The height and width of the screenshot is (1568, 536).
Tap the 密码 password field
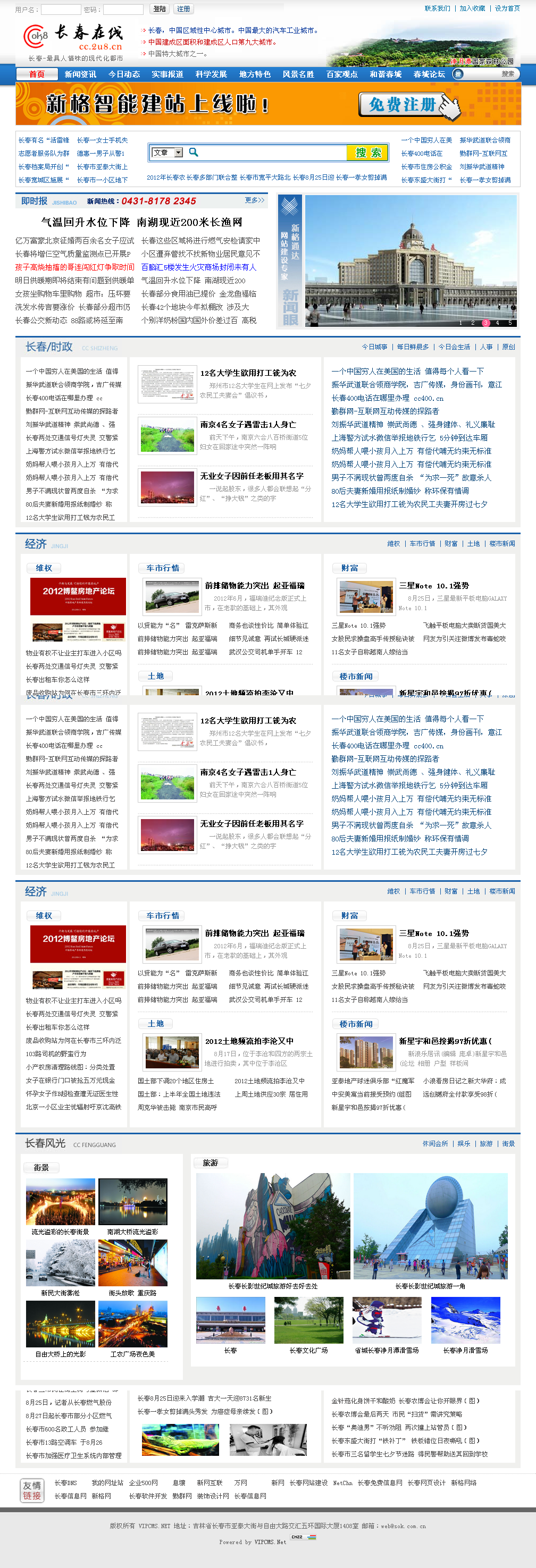(x=122, y=9)
